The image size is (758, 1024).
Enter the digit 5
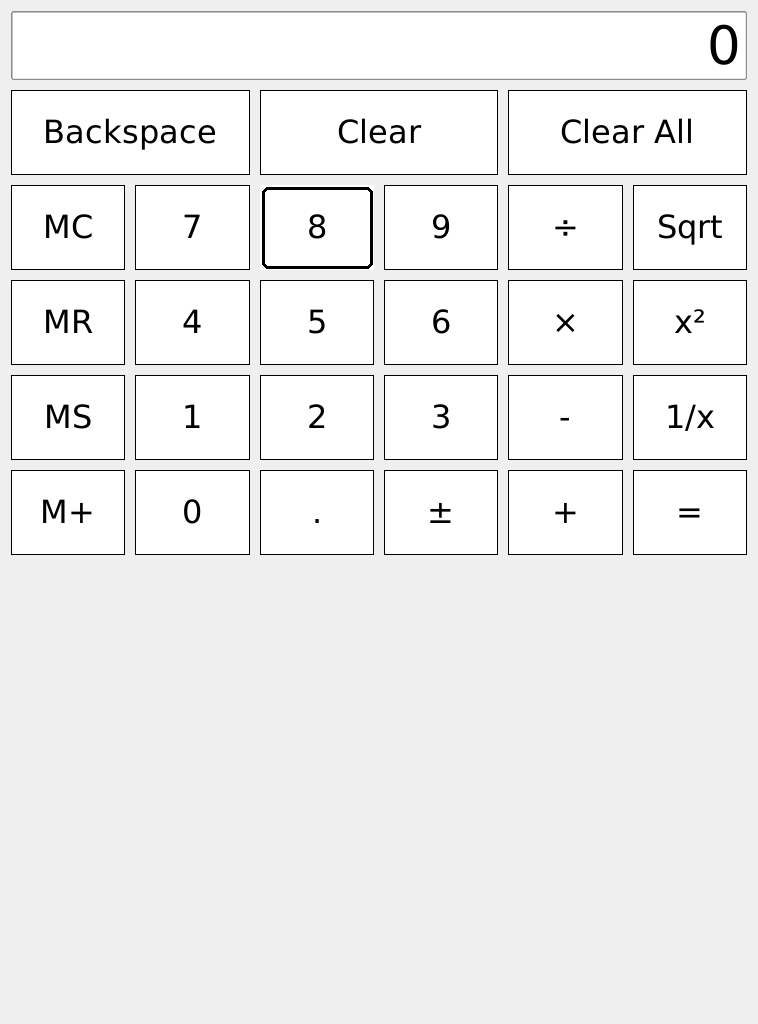(317, 322)
